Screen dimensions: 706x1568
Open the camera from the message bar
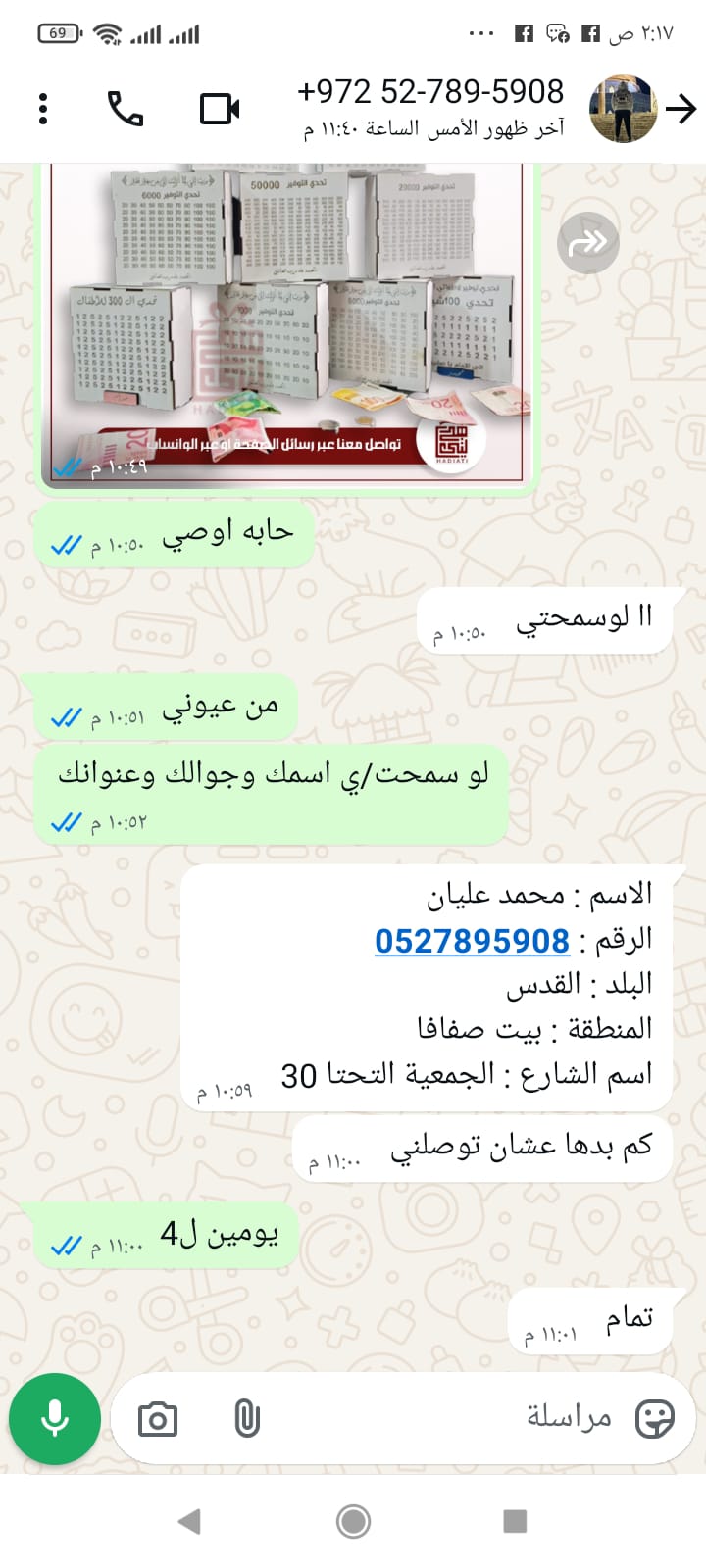[158, 1419]
